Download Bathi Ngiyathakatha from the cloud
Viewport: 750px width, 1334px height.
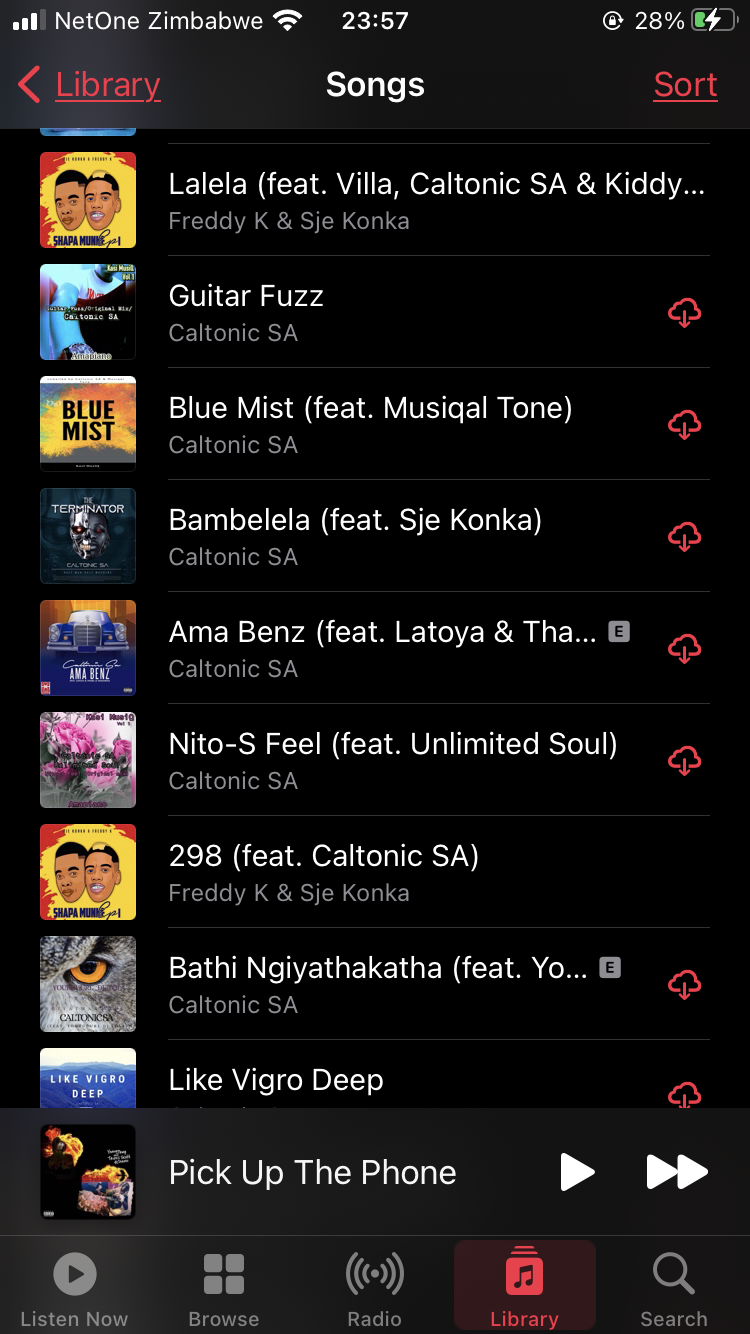coord(684,985)
